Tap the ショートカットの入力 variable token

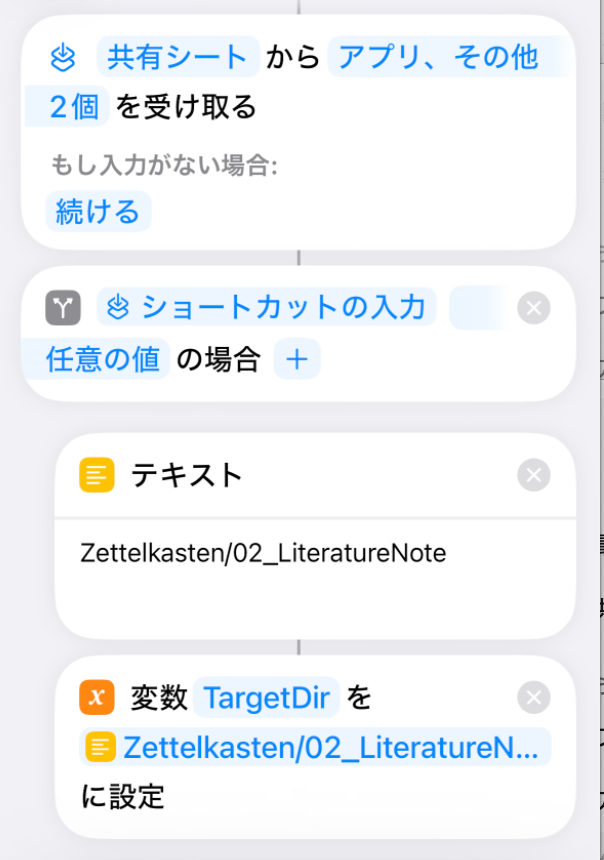266,308
